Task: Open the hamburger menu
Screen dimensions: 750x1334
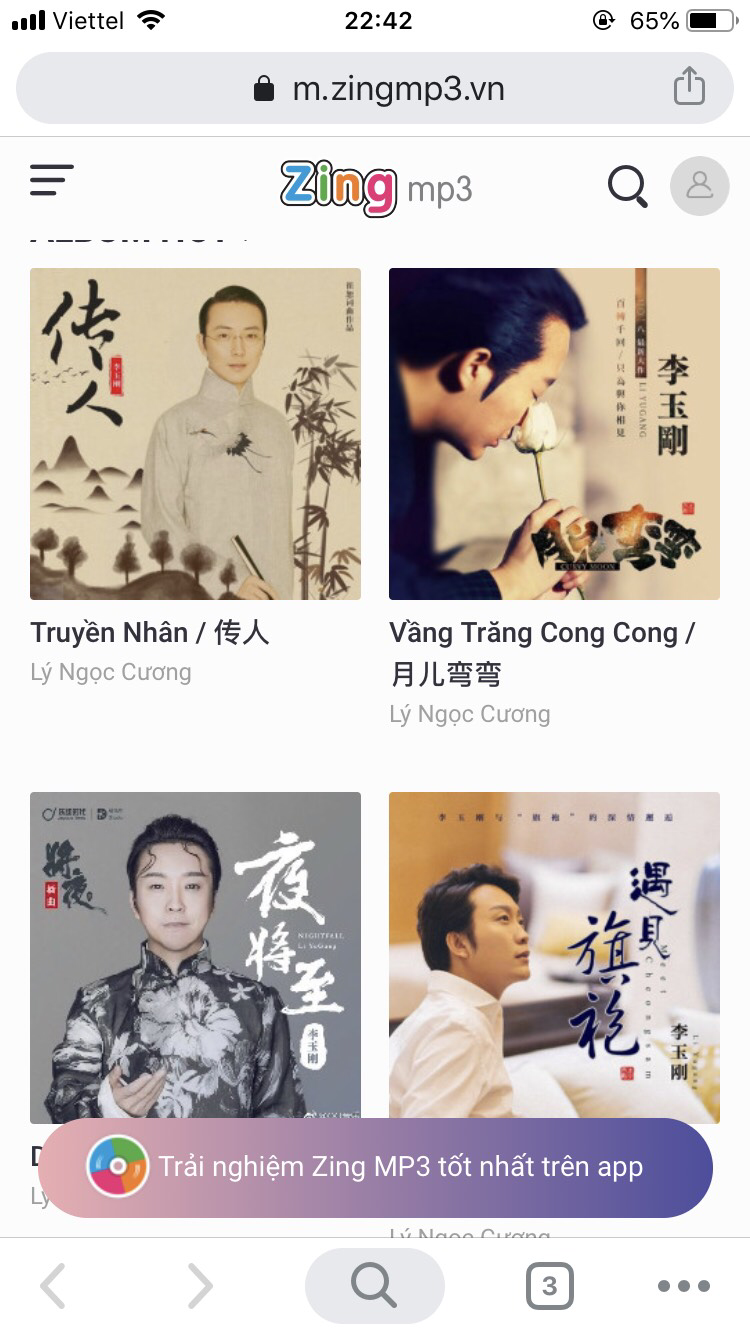Action: pyautogui.click(x=52, y=181)
